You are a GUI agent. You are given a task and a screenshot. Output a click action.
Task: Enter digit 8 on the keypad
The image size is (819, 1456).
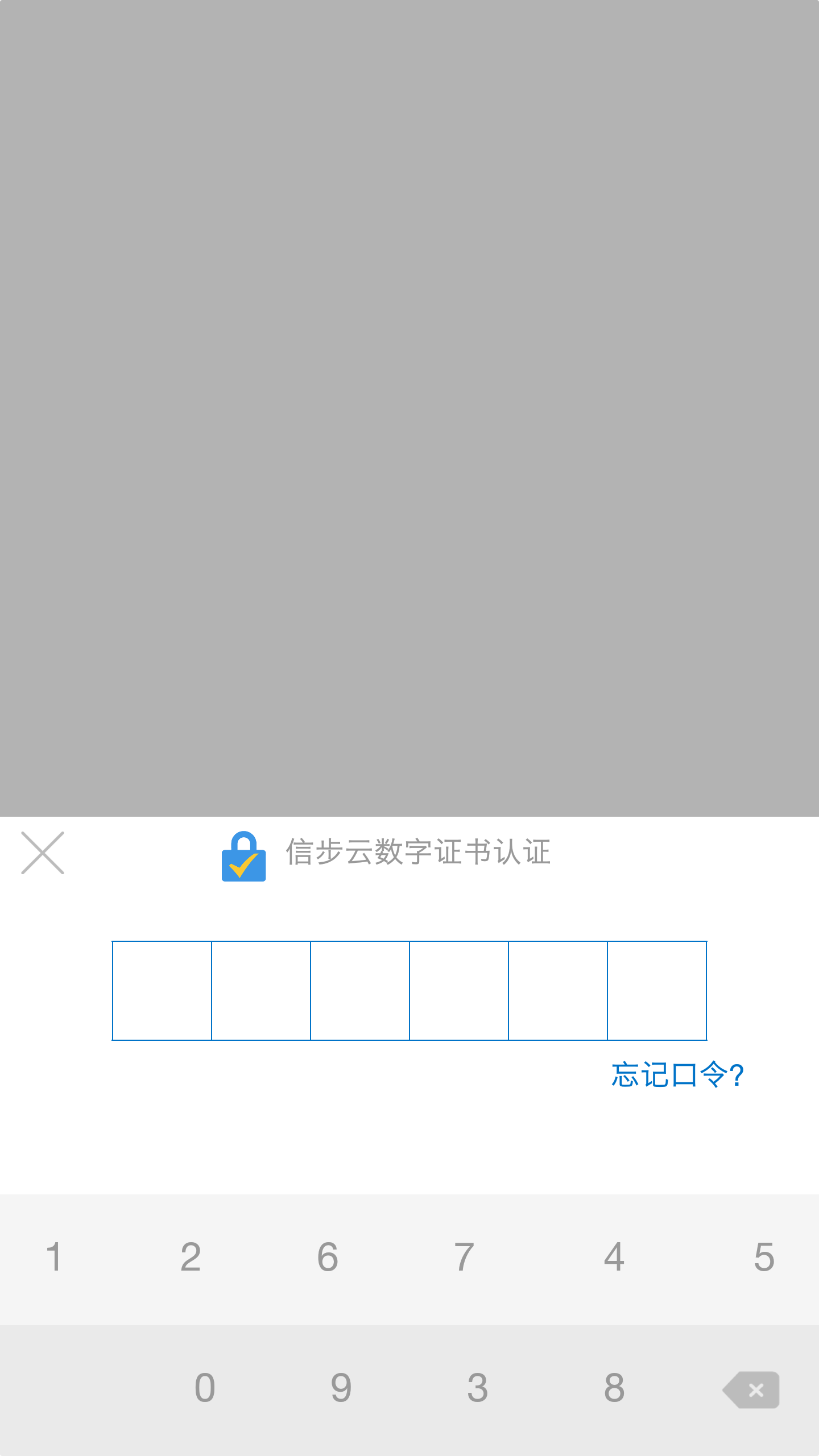(x=614, y=1388)
